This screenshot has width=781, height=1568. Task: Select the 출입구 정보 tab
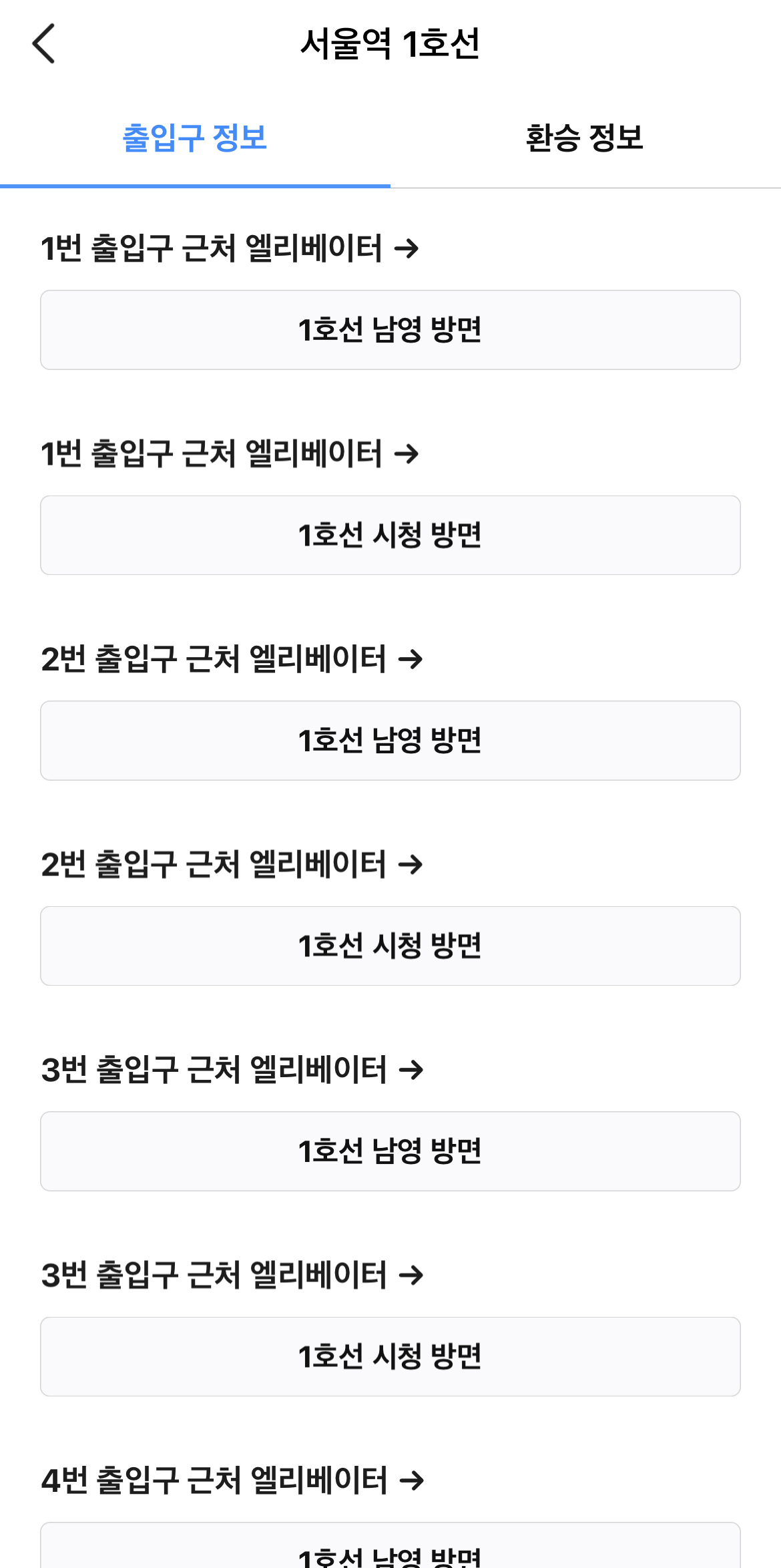[195, 138]
